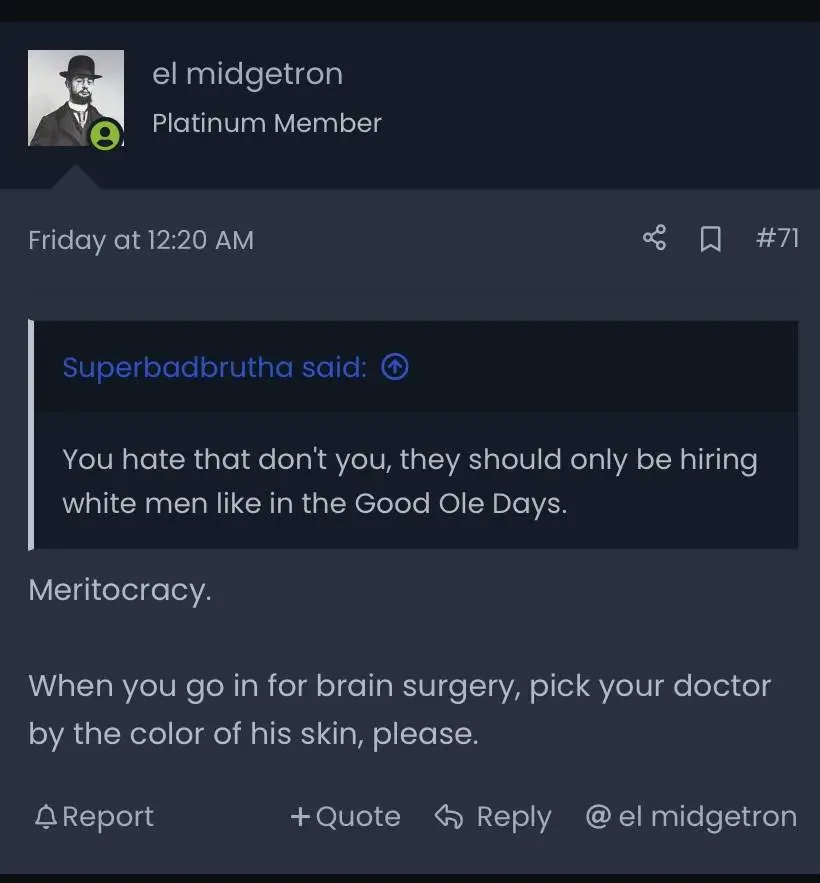
Task: Report this post
Action: coord(94,817)
